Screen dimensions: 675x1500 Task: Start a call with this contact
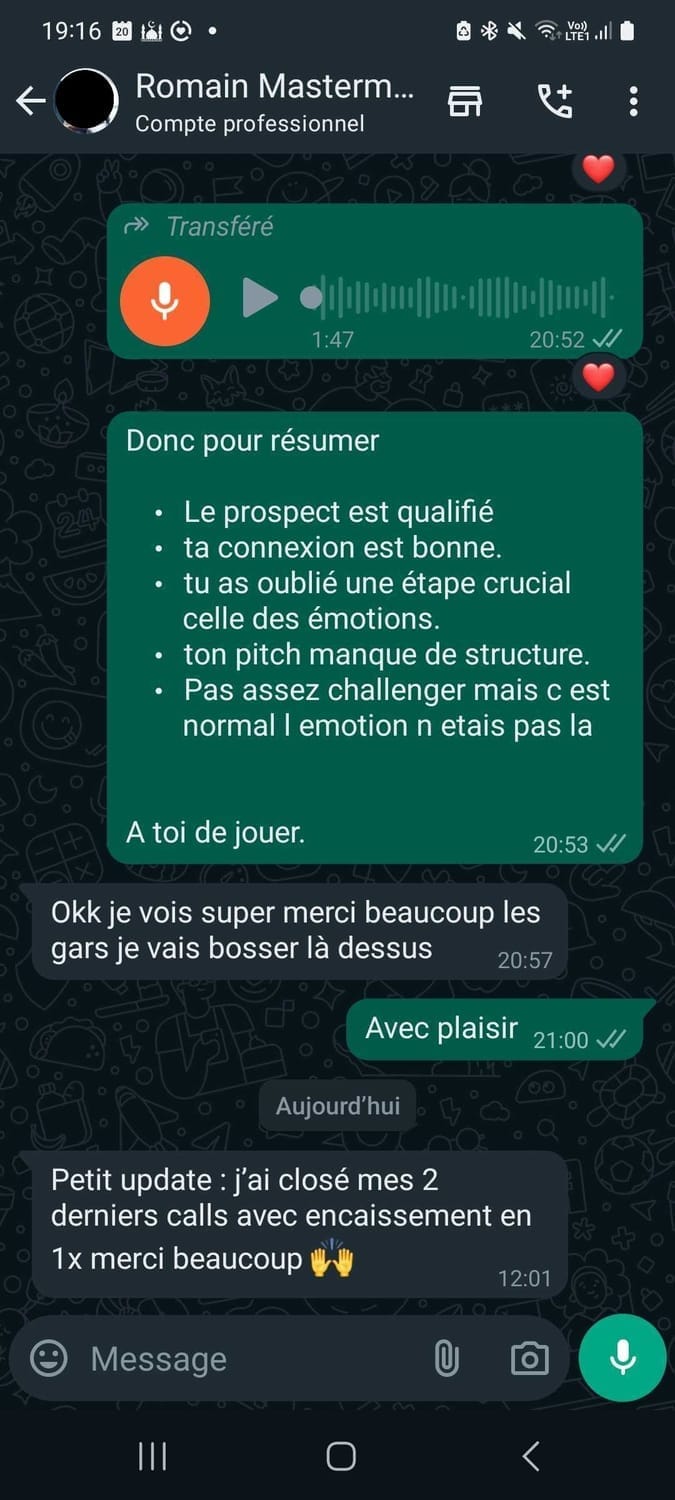click(555, 101)
